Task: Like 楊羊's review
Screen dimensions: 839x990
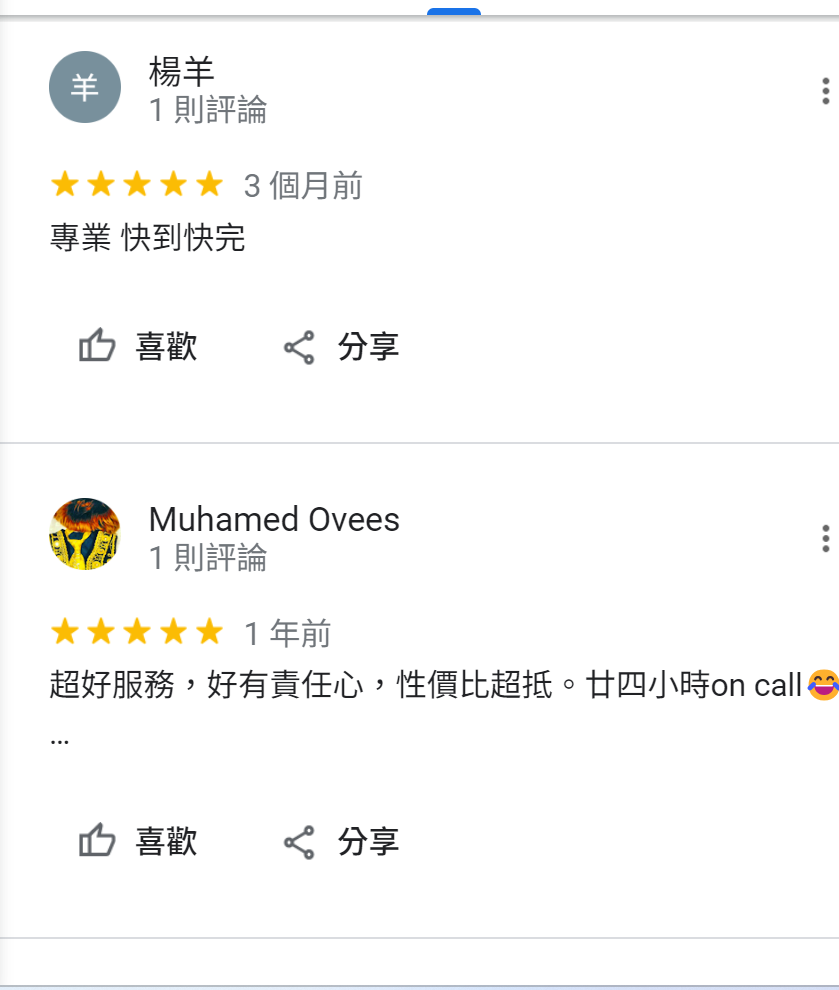Action: [x=138, y=347]
